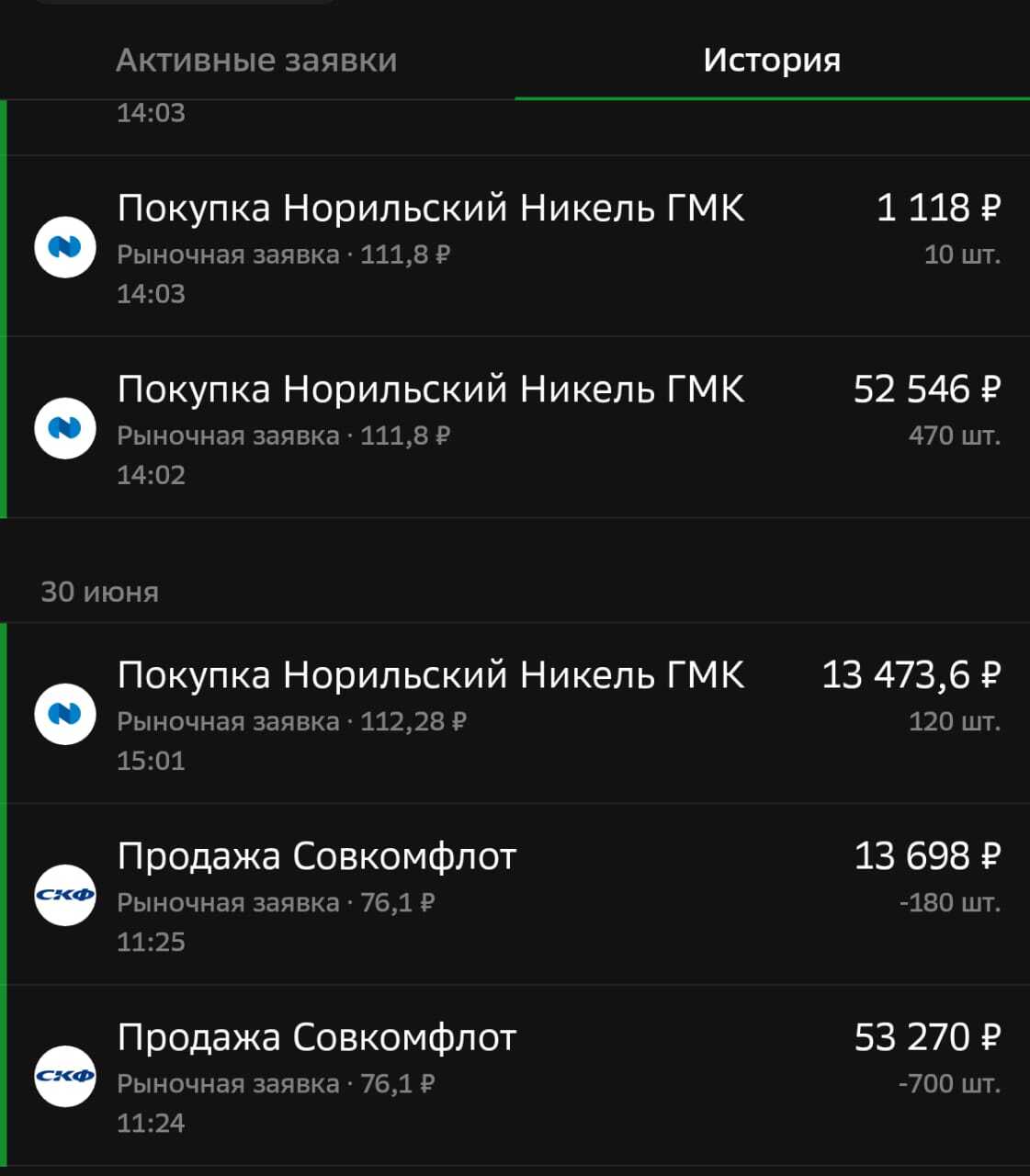Switch to the Активные заявки tab
1030x1176 pixels.
point(256,60)
